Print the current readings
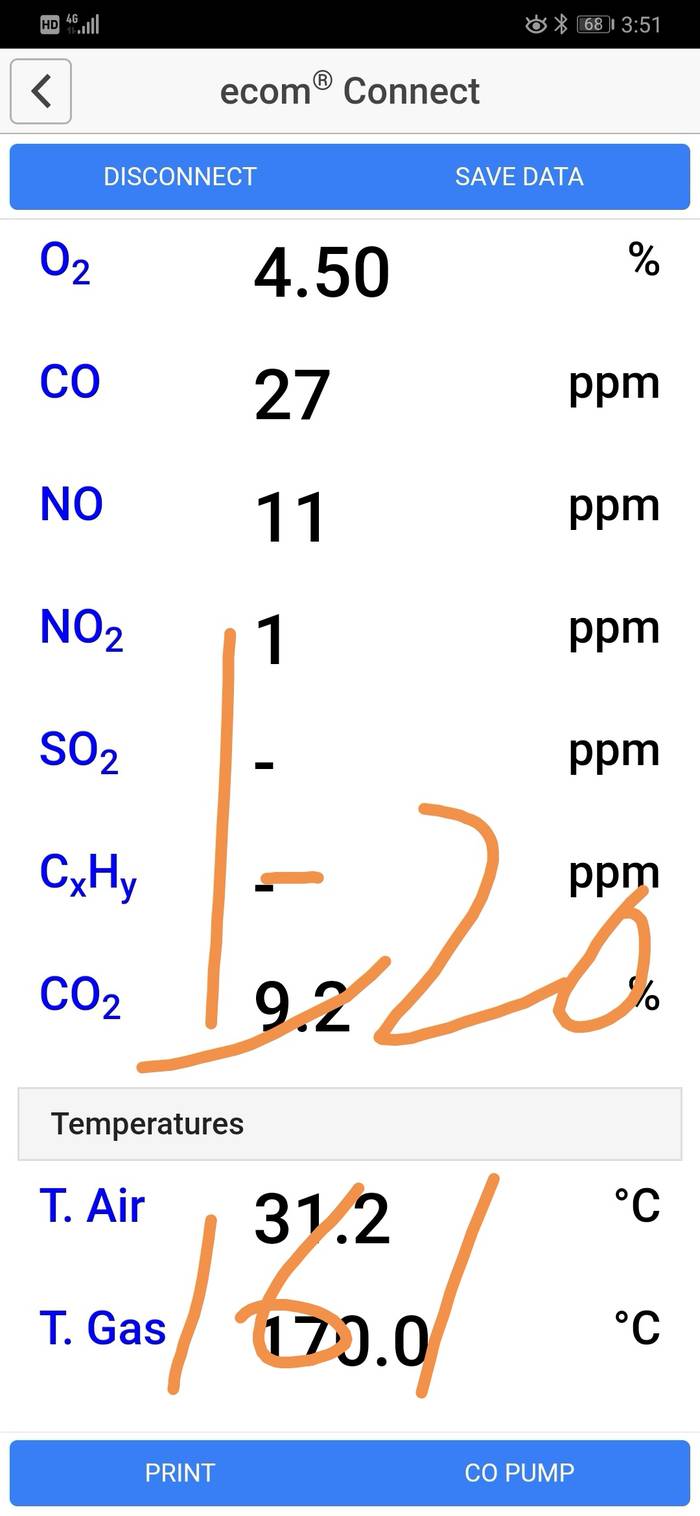Image resolution: width=700 pixels, height=1516 pixels. click(x=180, y=1472)
